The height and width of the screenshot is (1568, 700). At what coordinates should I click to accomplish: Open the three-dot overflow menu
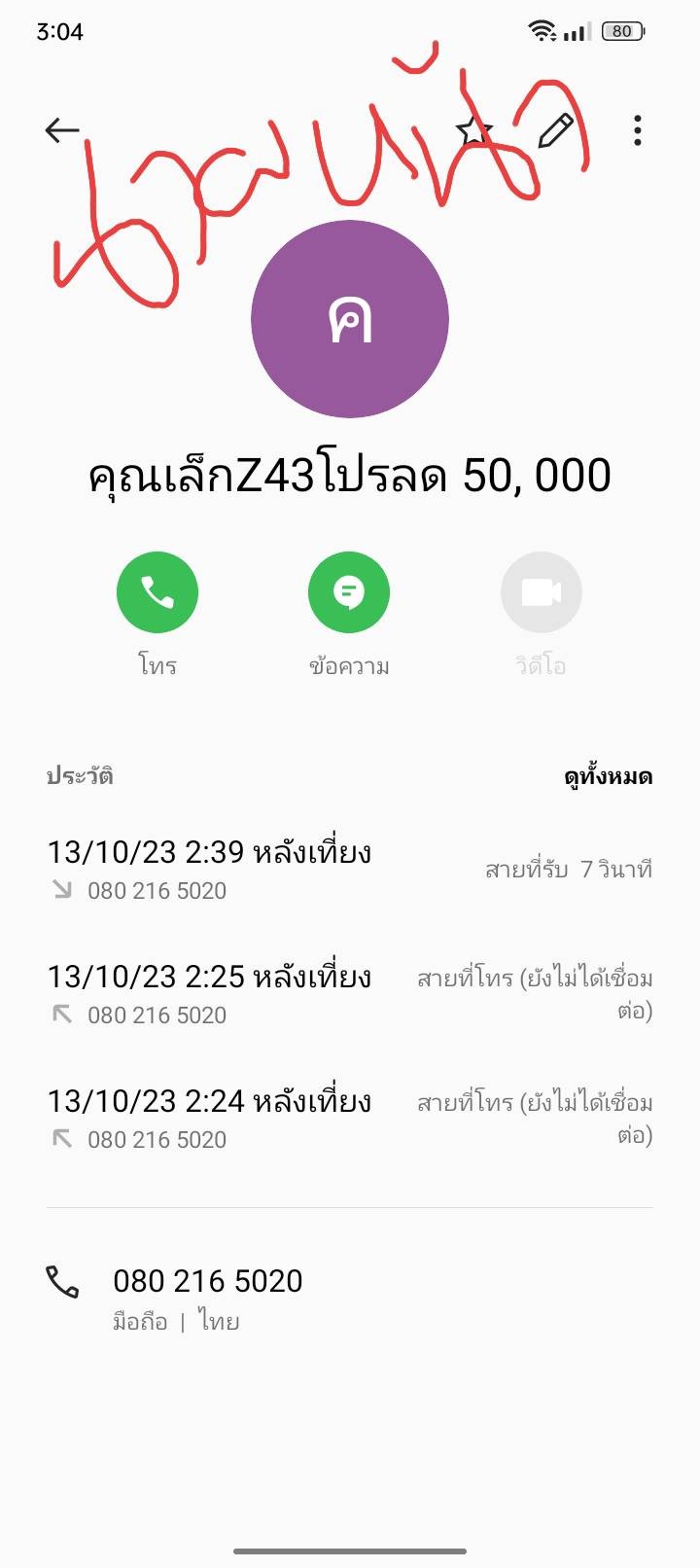point(638,130)
